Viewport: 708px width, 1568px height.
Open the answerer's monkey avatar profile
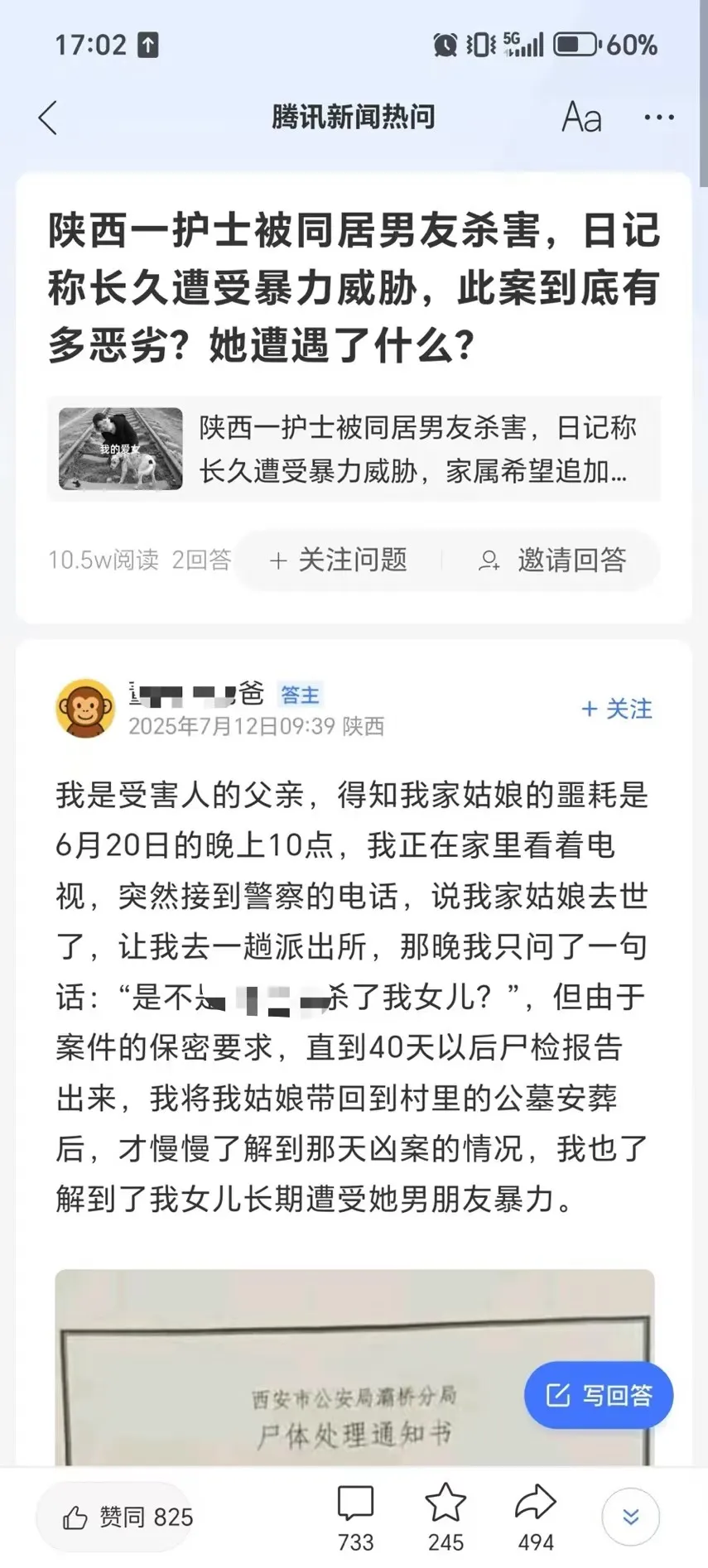pyautogui.click(x=85, y=708)
